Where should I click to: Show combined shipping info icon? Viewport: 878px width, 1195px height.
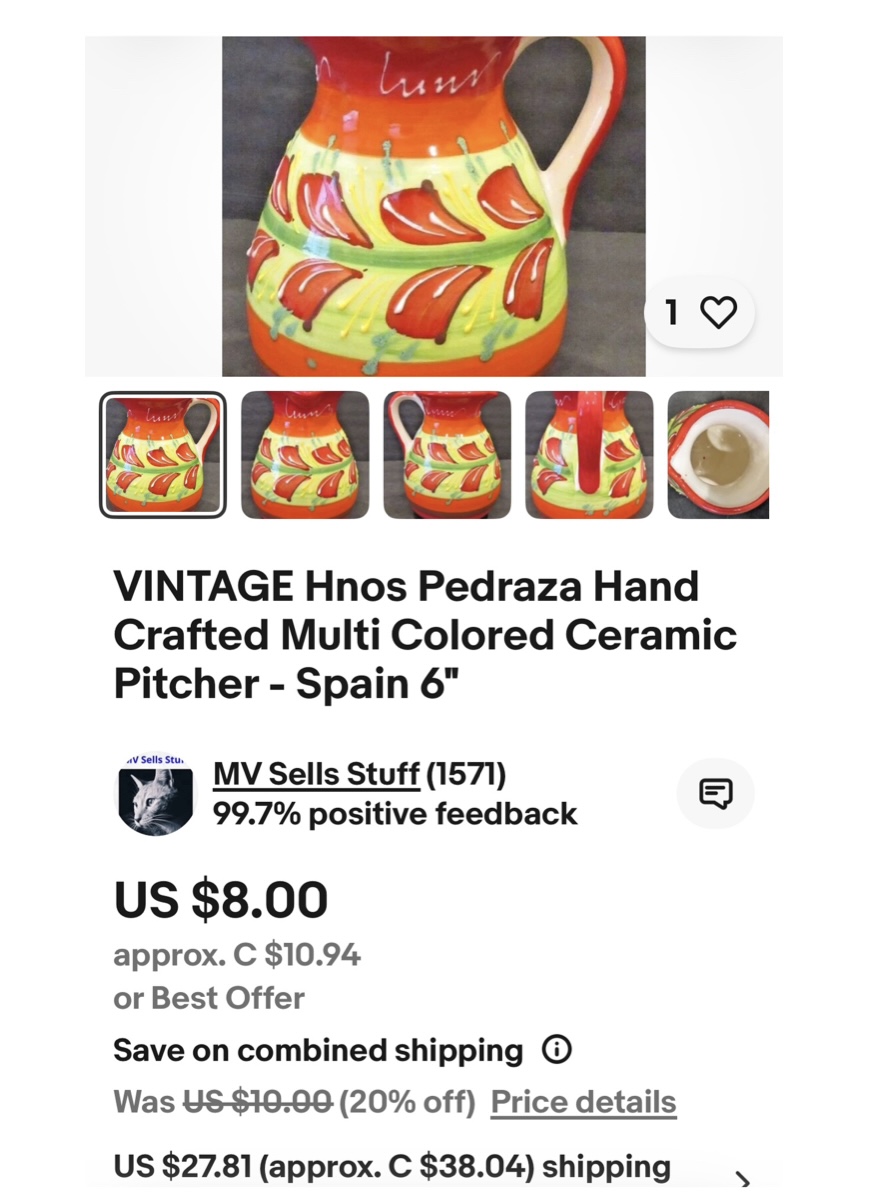click(x=556, y=1050)
